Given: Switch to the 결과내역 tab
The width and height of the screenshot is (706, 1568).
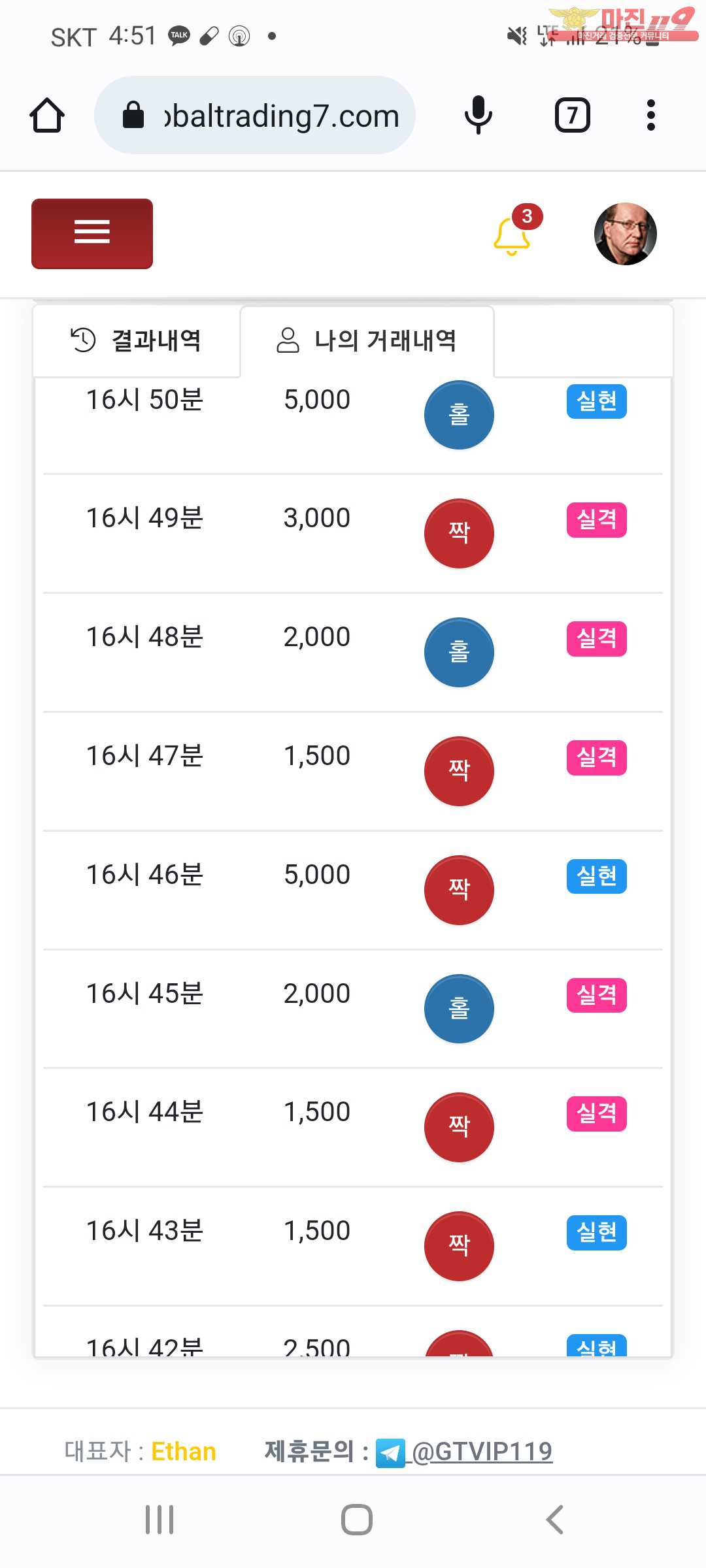Looking at the screenshot, I should [137, 340].
